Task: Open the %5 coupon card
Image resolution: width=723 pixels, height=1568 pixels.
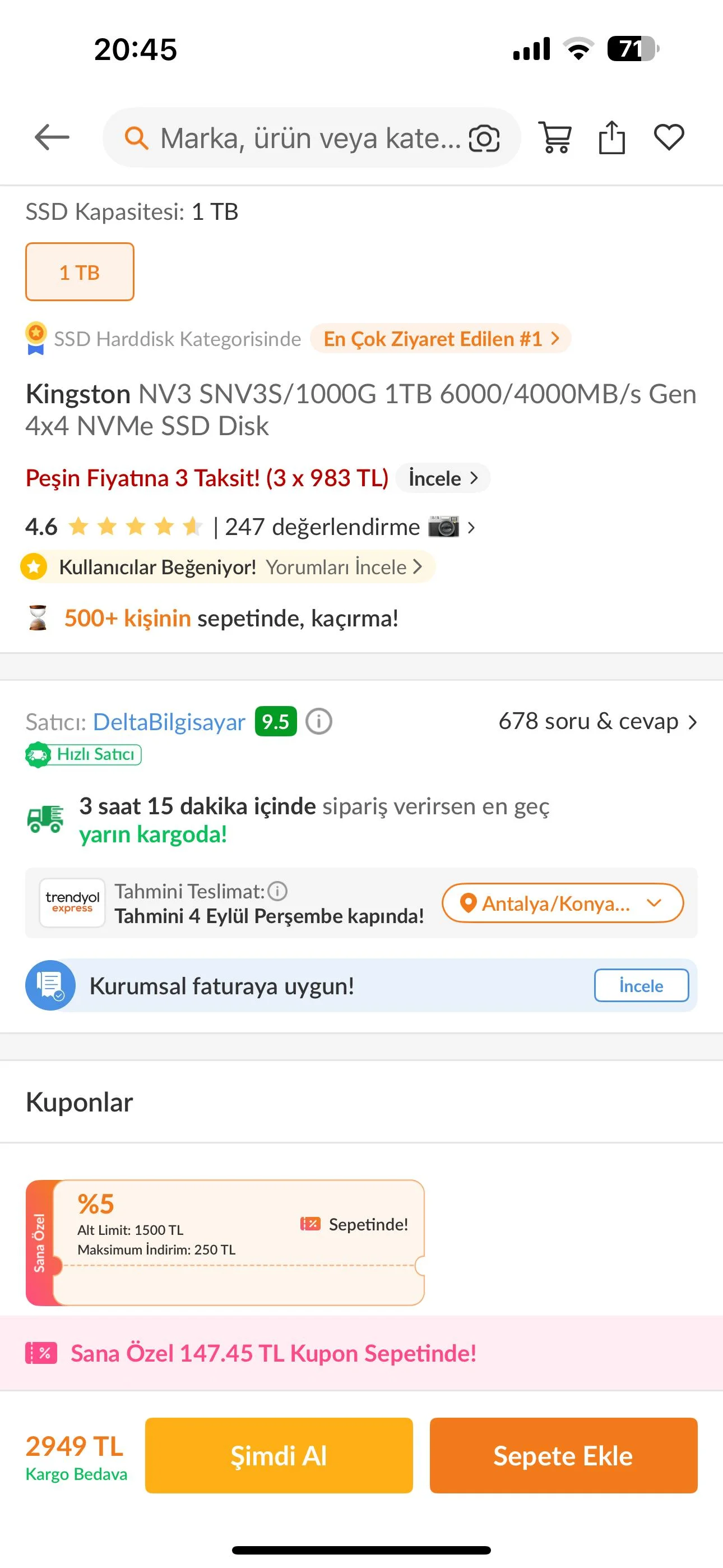Action: tap(225, 1242)
